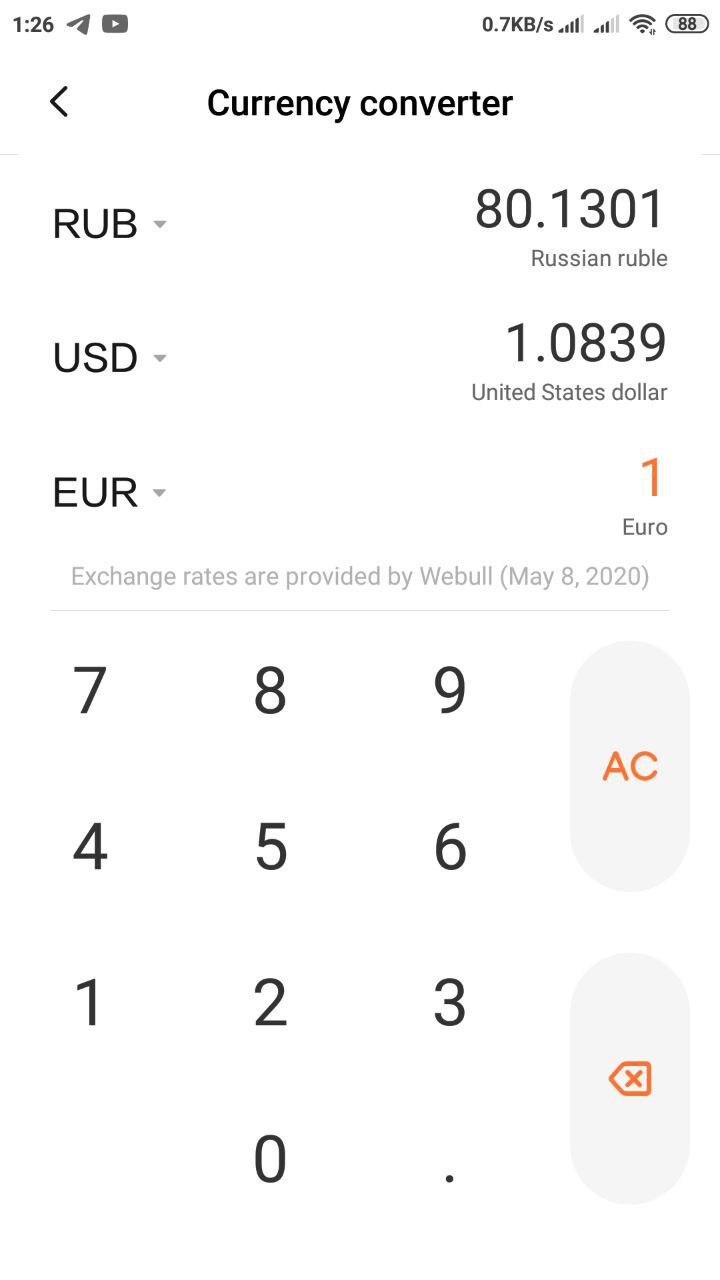Input digit 6
The height and width of the screenshot is (1280, 720).
(x=450, y=847)
